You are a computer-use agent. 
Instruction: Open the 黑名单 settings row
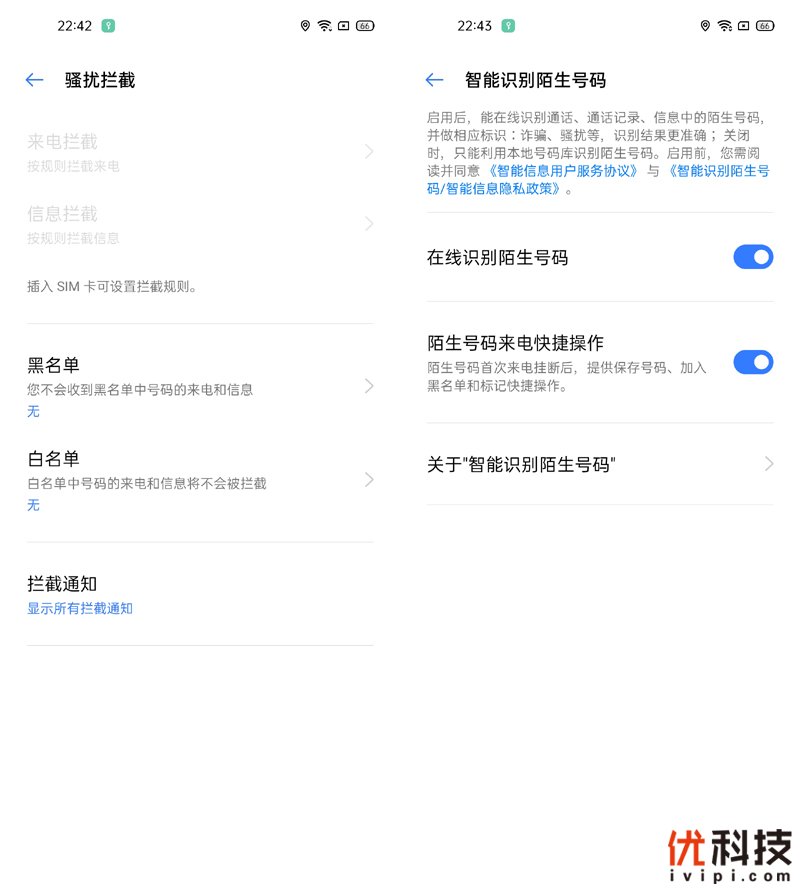click(200, 385)
